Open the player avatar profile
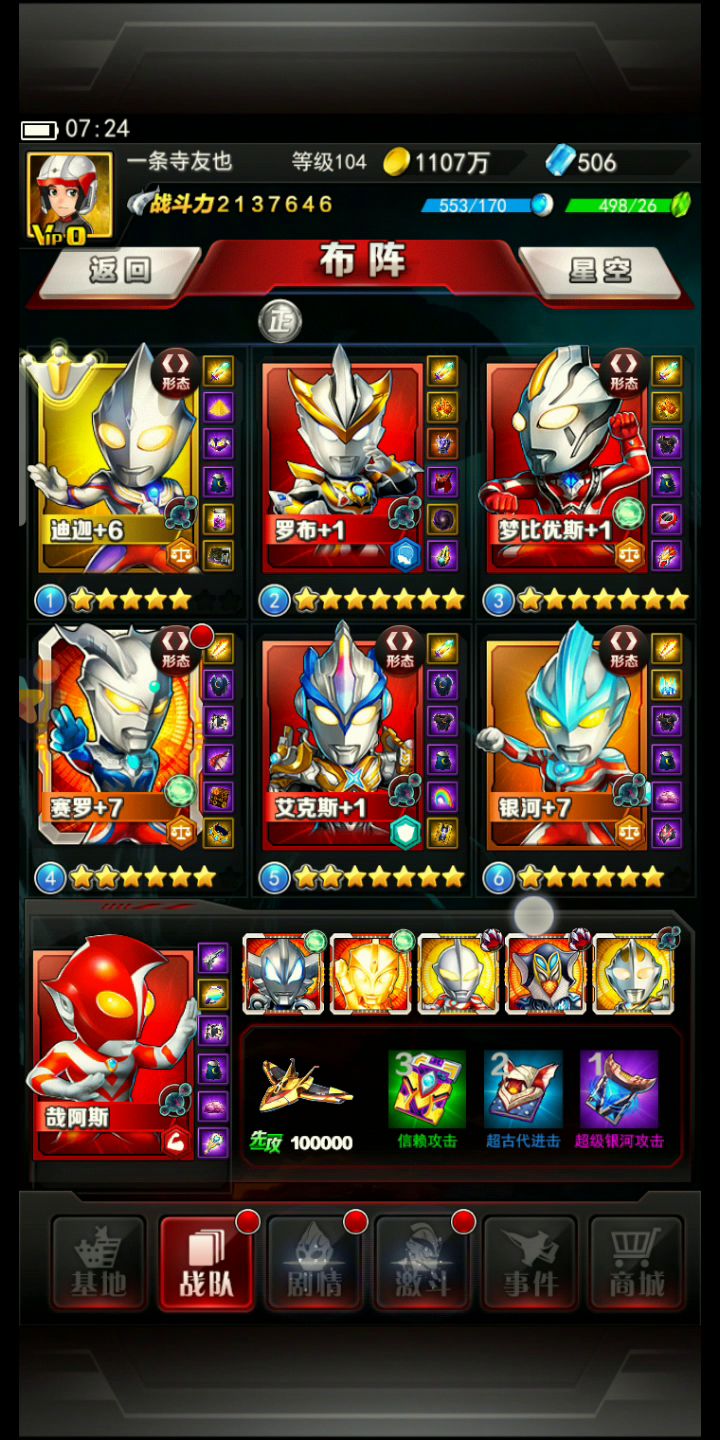The height and width of the screenshot is (1440, 720). pyautogui.click(x=68, y=198)
